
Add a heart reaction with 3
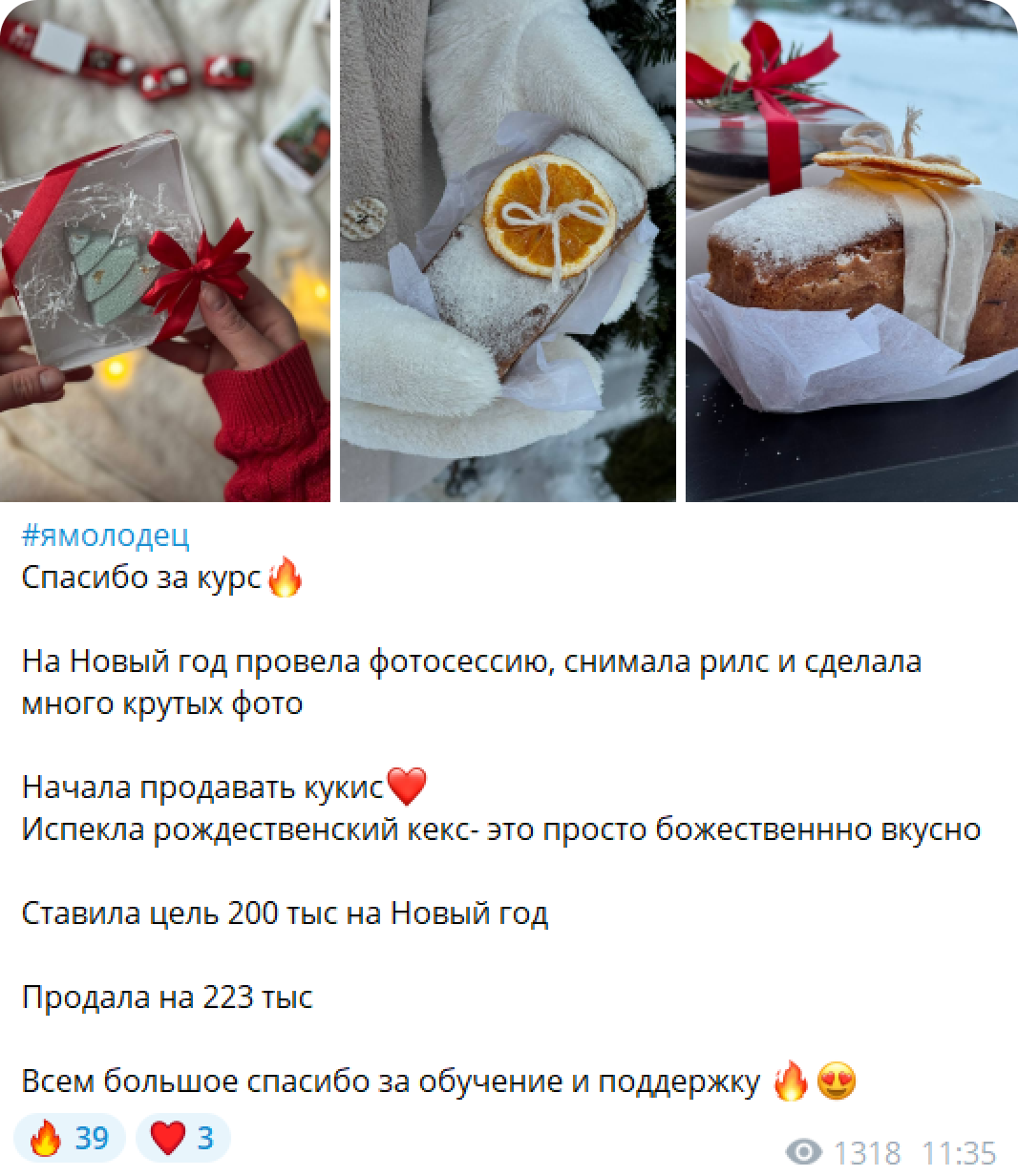coord(182,1137)
